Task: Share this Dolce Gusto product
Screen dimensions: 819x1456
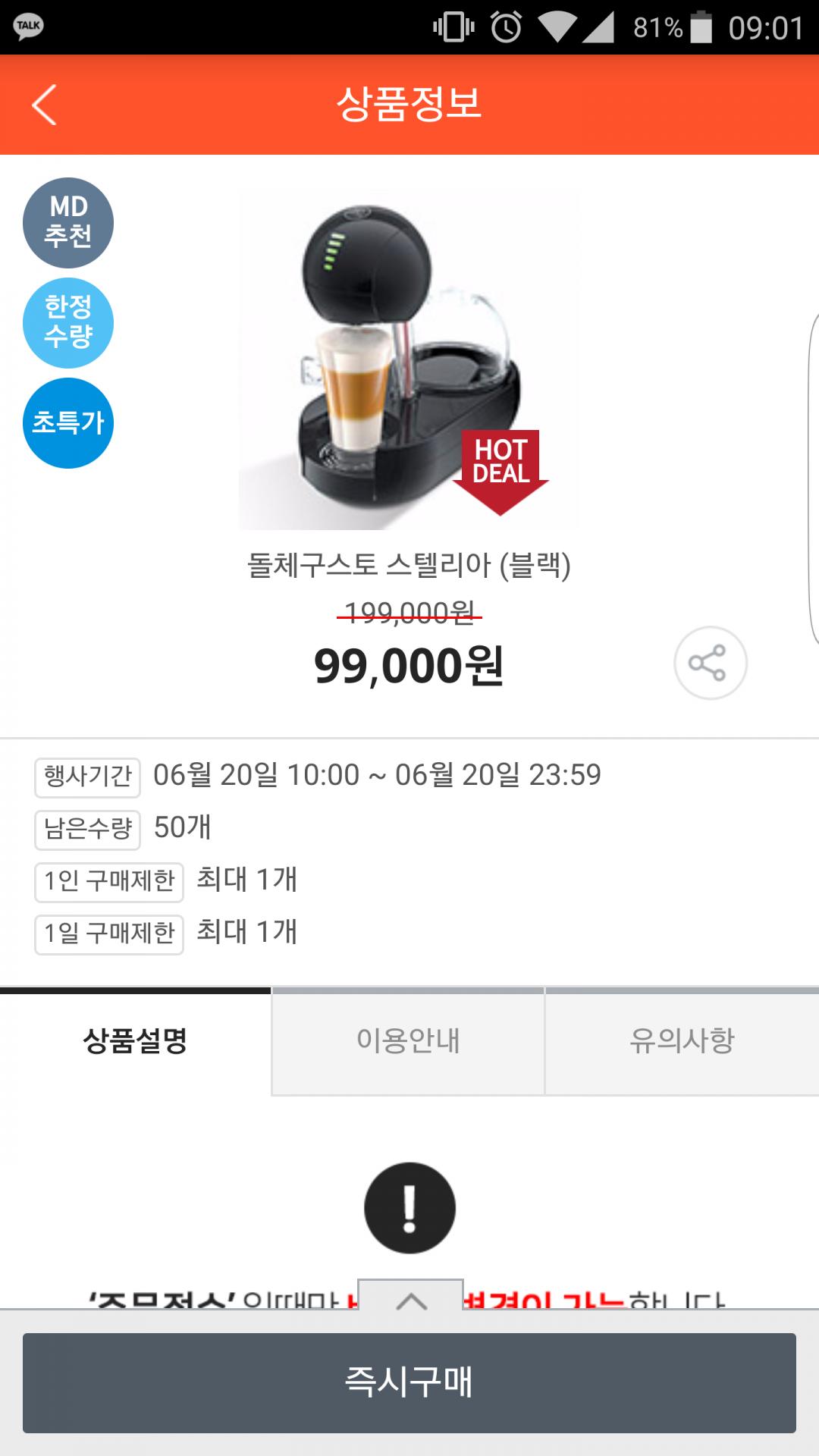Action: [710, 664]
